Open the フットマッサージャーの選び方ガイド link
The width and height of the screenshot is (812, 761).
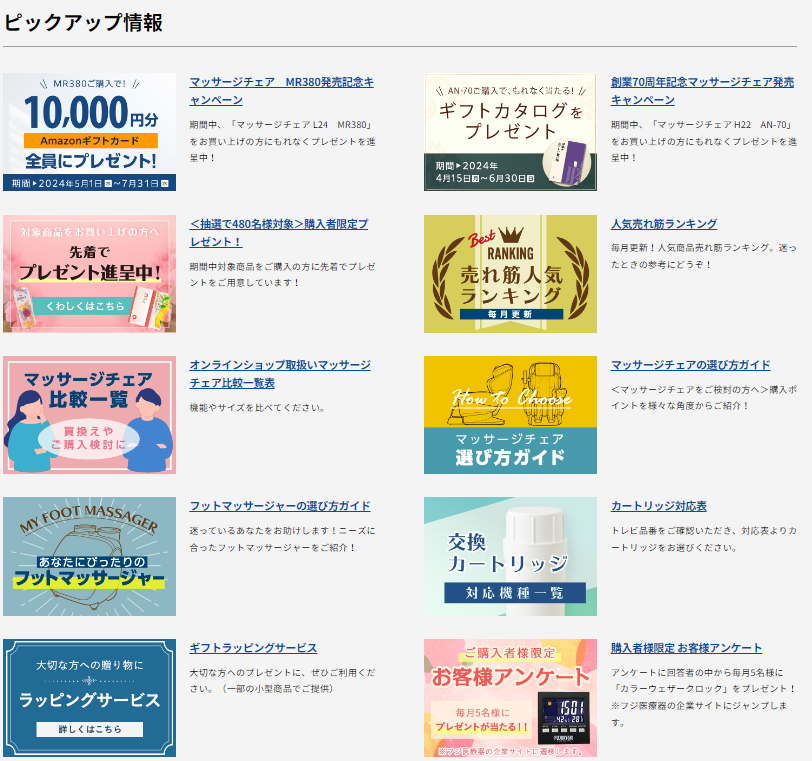tap(280, 506)
